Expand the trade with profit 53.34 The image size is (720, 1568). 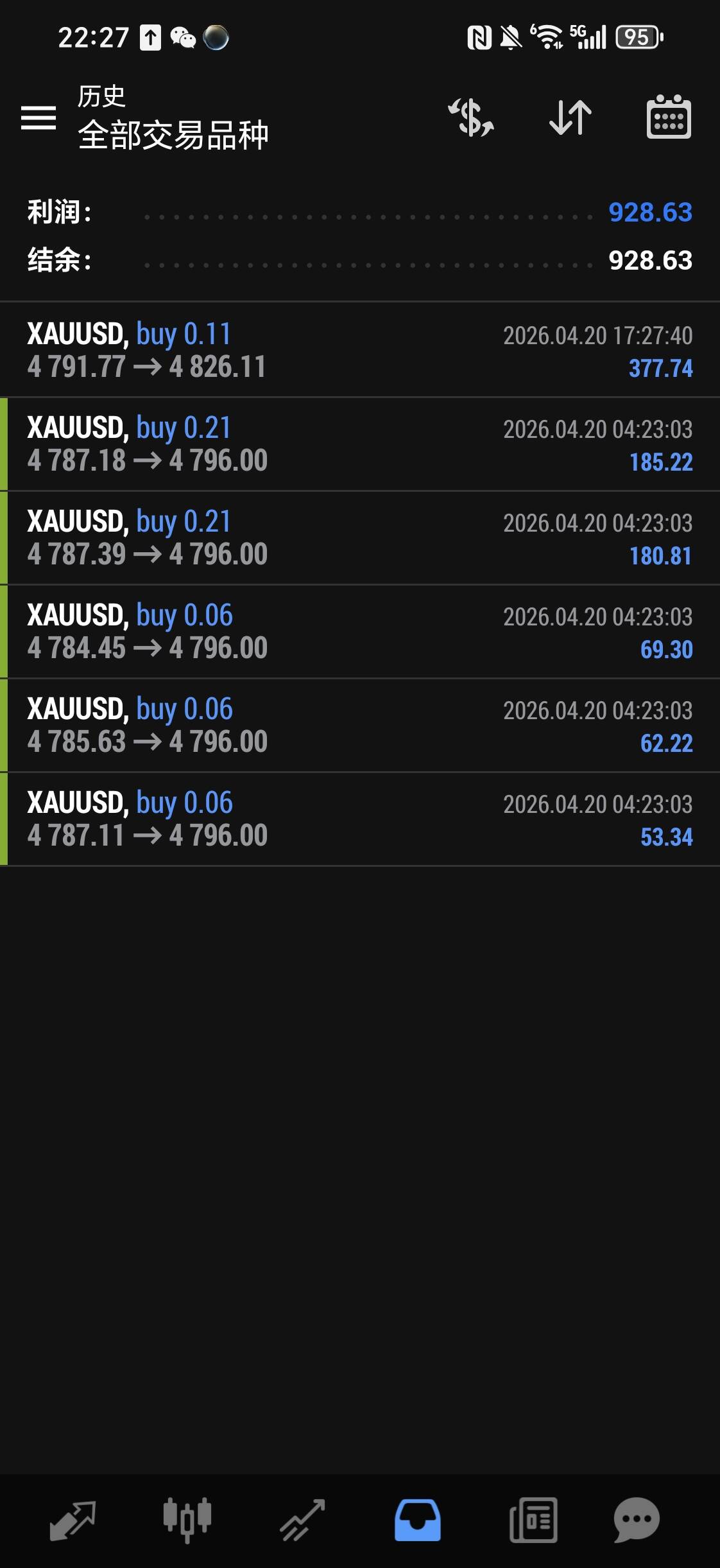[x=359, y=819]
